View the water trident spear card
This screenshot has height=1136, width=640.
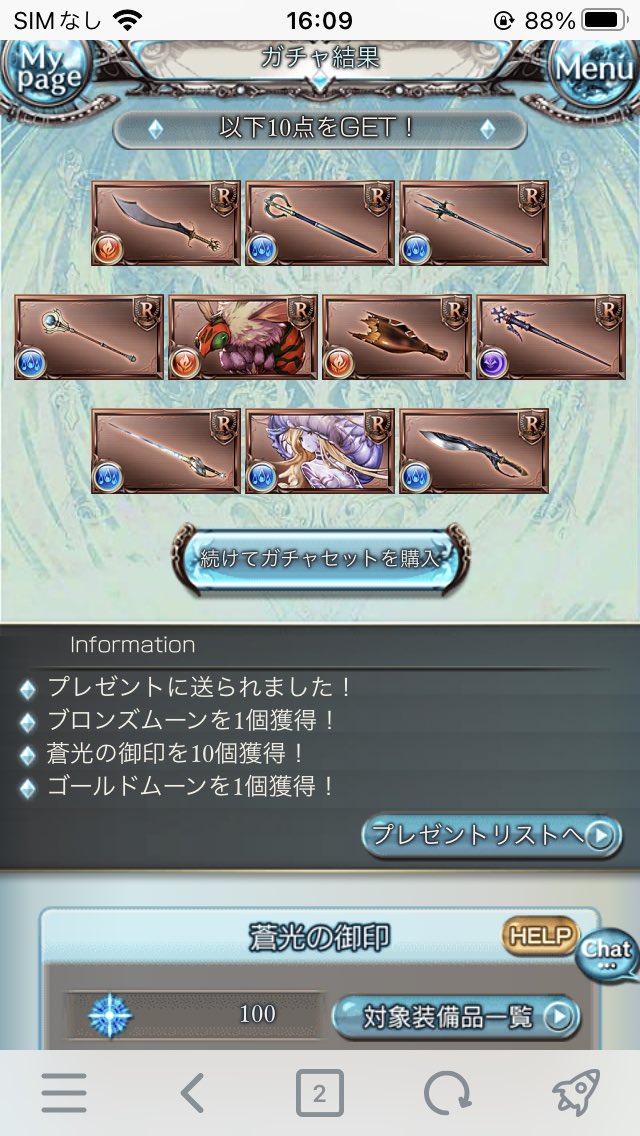[474, 223]
